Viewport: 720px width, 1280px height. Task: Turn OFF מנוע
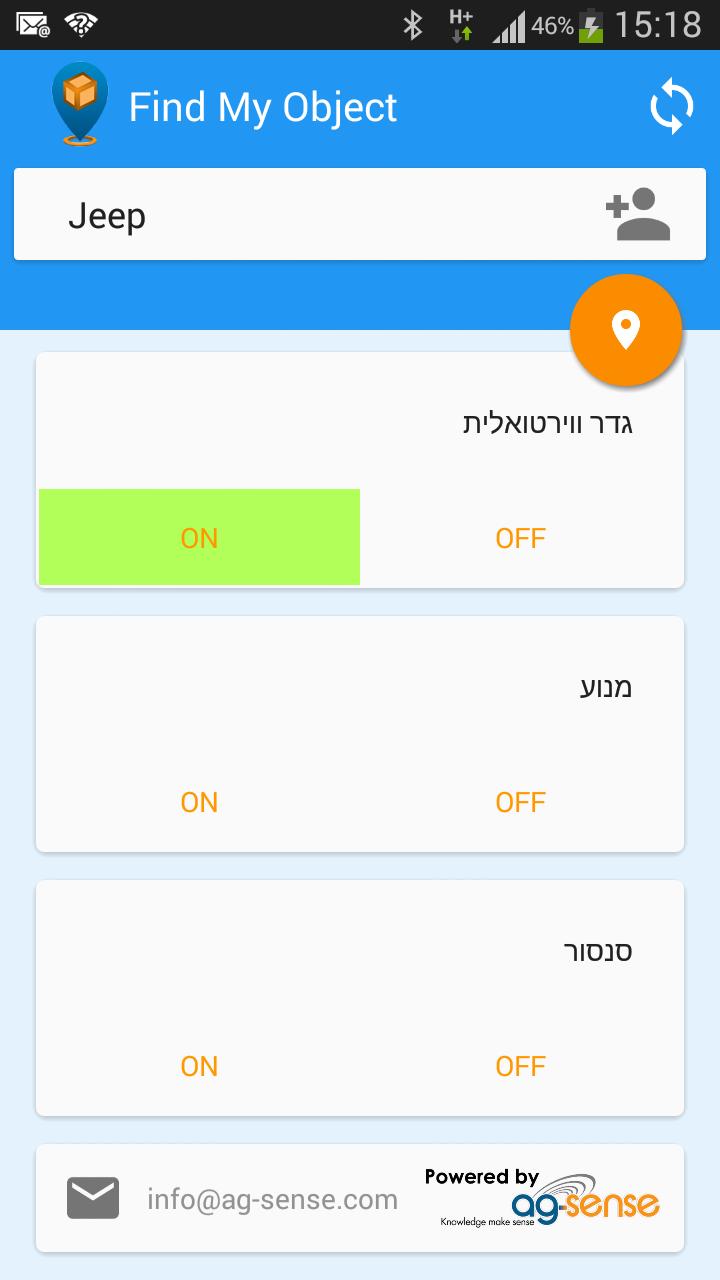(x=520, y=802)
